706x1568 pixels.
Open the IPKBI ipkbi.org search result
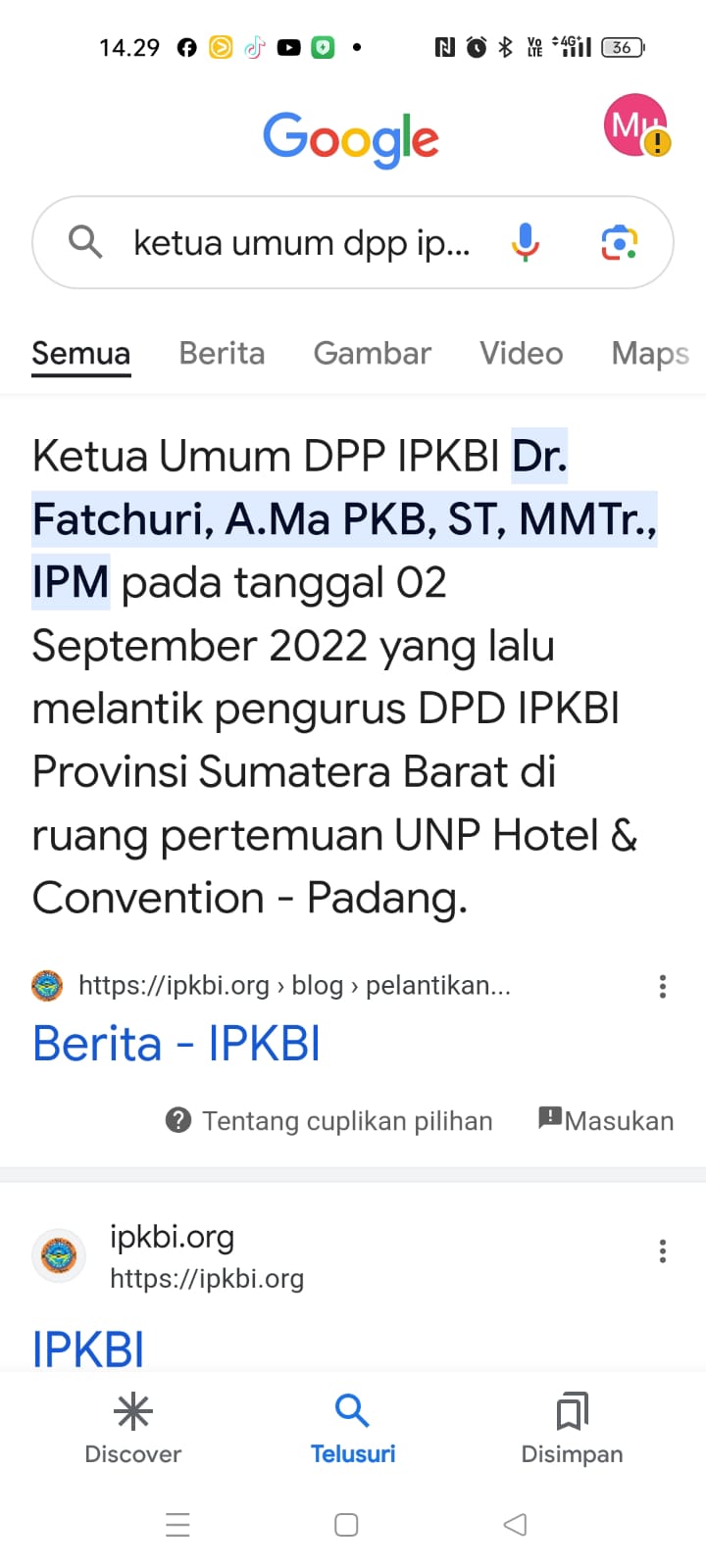tap(88, 1348)
